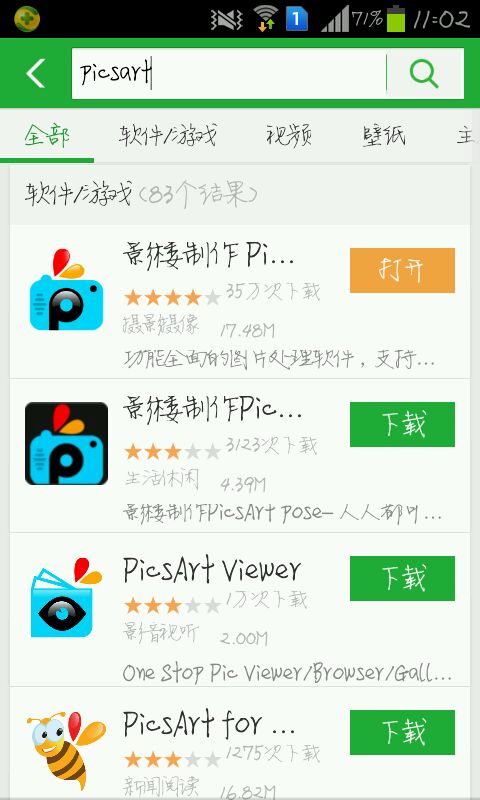Select the 全部 tab
The height and width of the screenshot is (800, 480).
pyautogui.click(x=47, y=136)
